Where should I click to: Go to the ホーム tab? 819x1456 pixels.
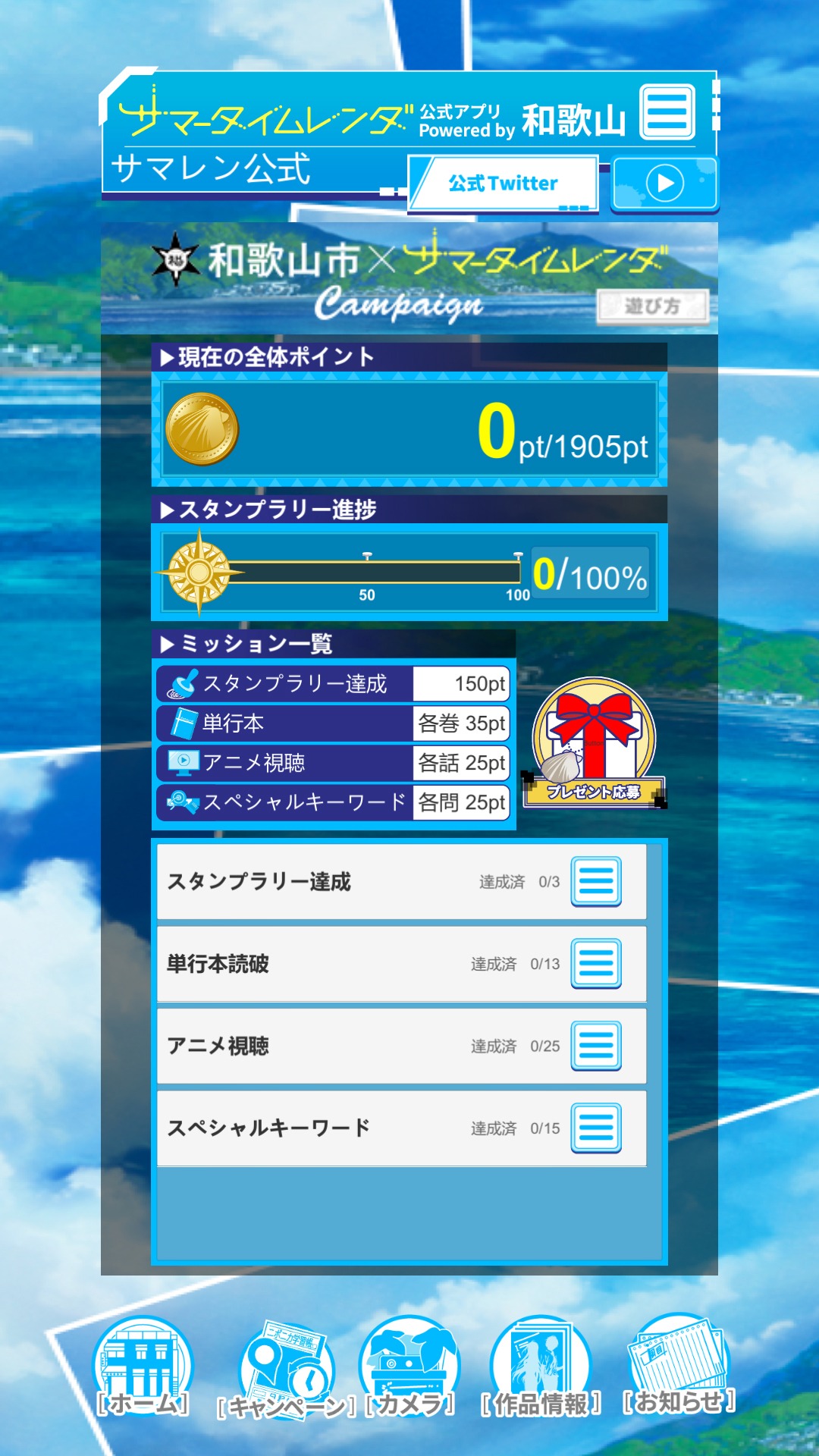pos(143,1369)
